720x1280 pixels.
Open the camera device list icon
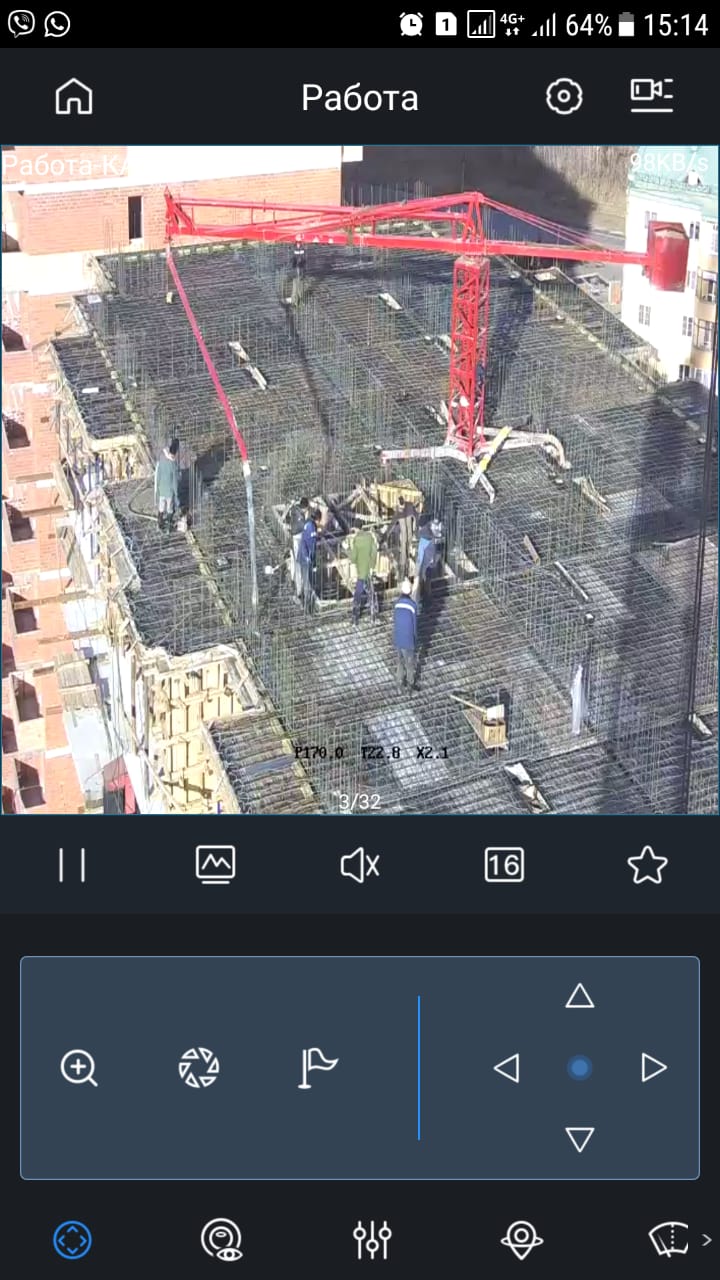[651, 95]
